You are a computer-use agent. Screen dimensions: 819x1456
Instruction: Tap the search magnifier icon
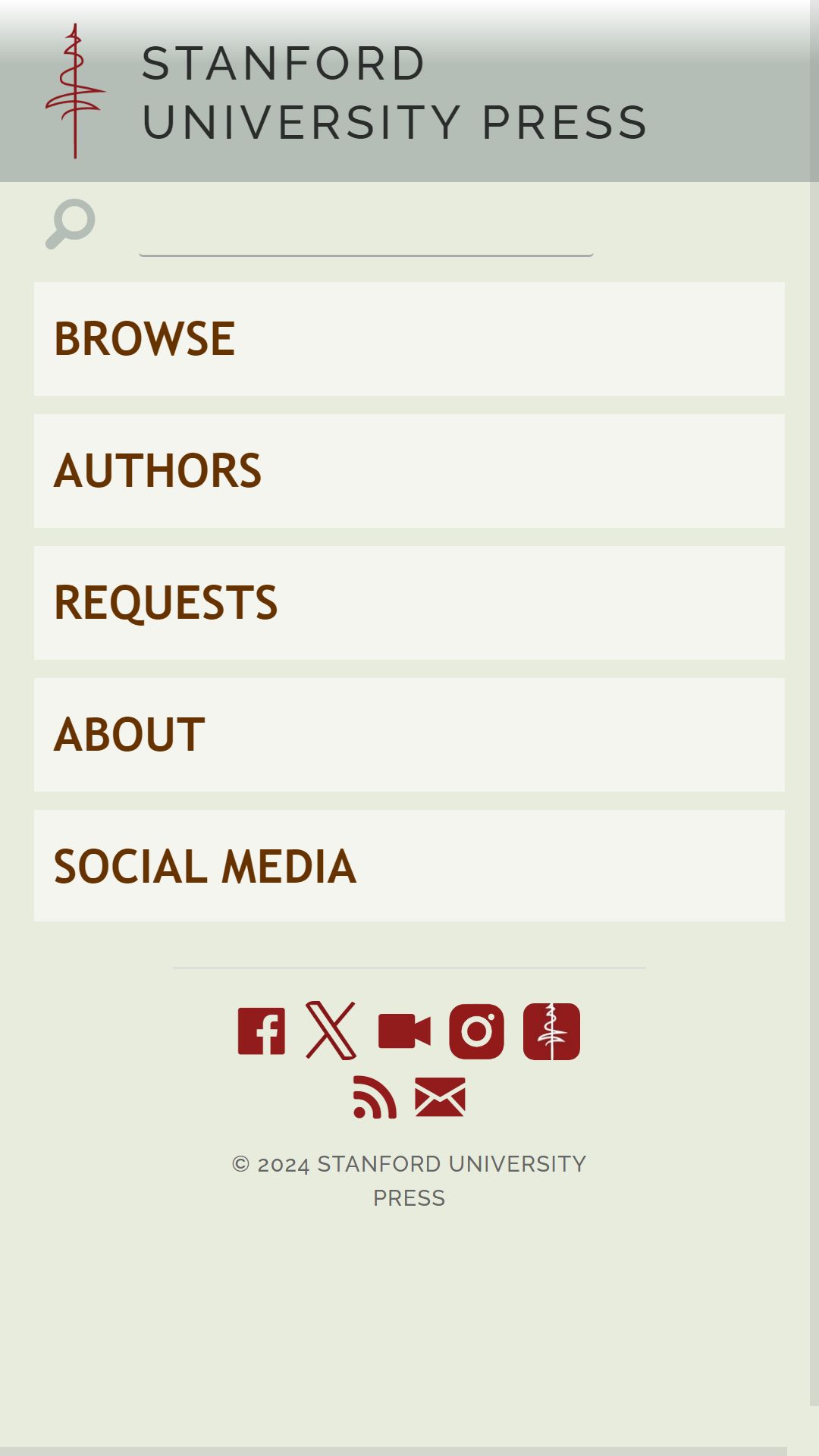[x=71, y=224]
